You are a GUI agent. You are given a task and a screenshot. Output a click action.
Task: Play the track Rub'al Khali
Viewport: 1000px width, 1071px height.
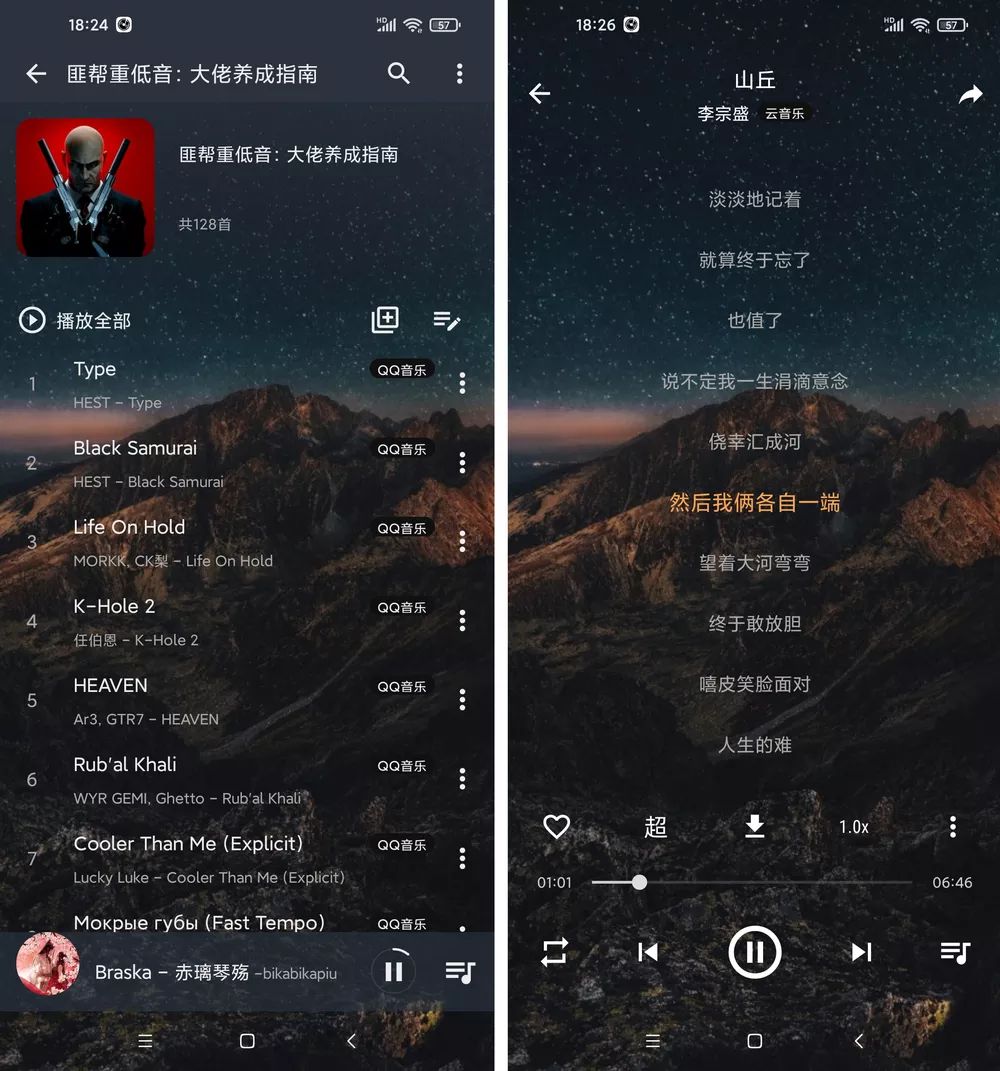(x=200, y=779)
